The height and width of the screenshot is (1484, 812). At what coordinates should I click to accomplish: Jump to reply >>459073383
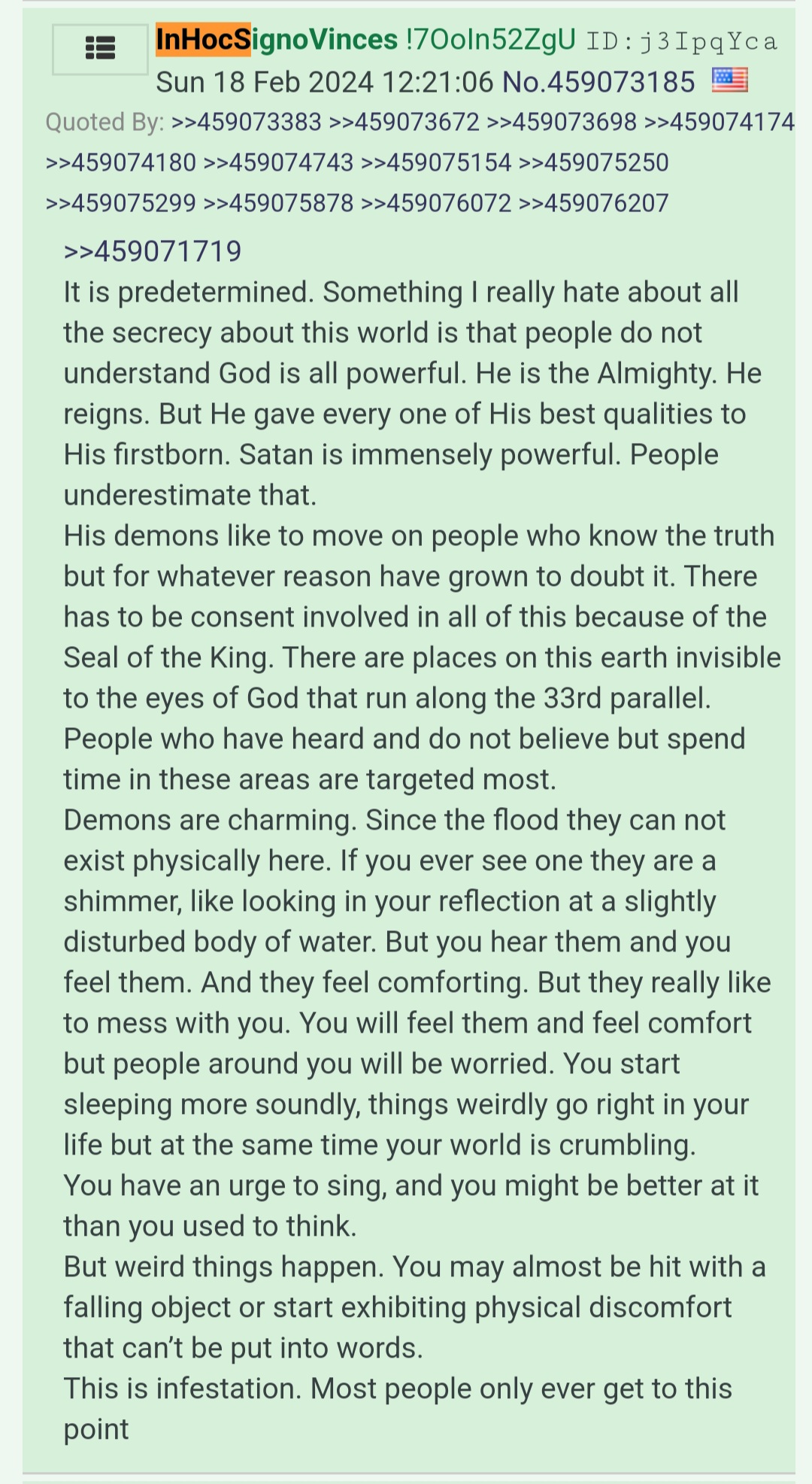coord(247,122)
